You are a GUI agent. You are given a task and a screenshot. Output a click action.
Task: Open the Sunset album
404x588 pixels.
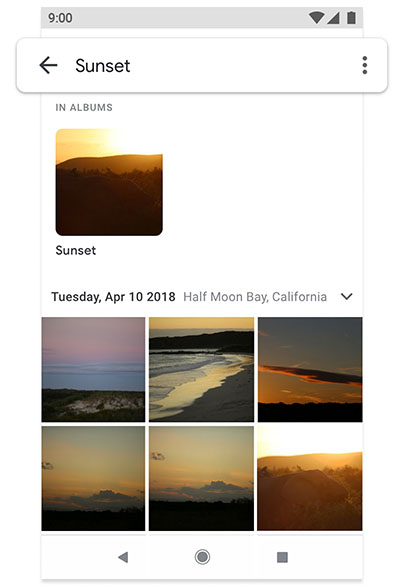click(109, 182)
